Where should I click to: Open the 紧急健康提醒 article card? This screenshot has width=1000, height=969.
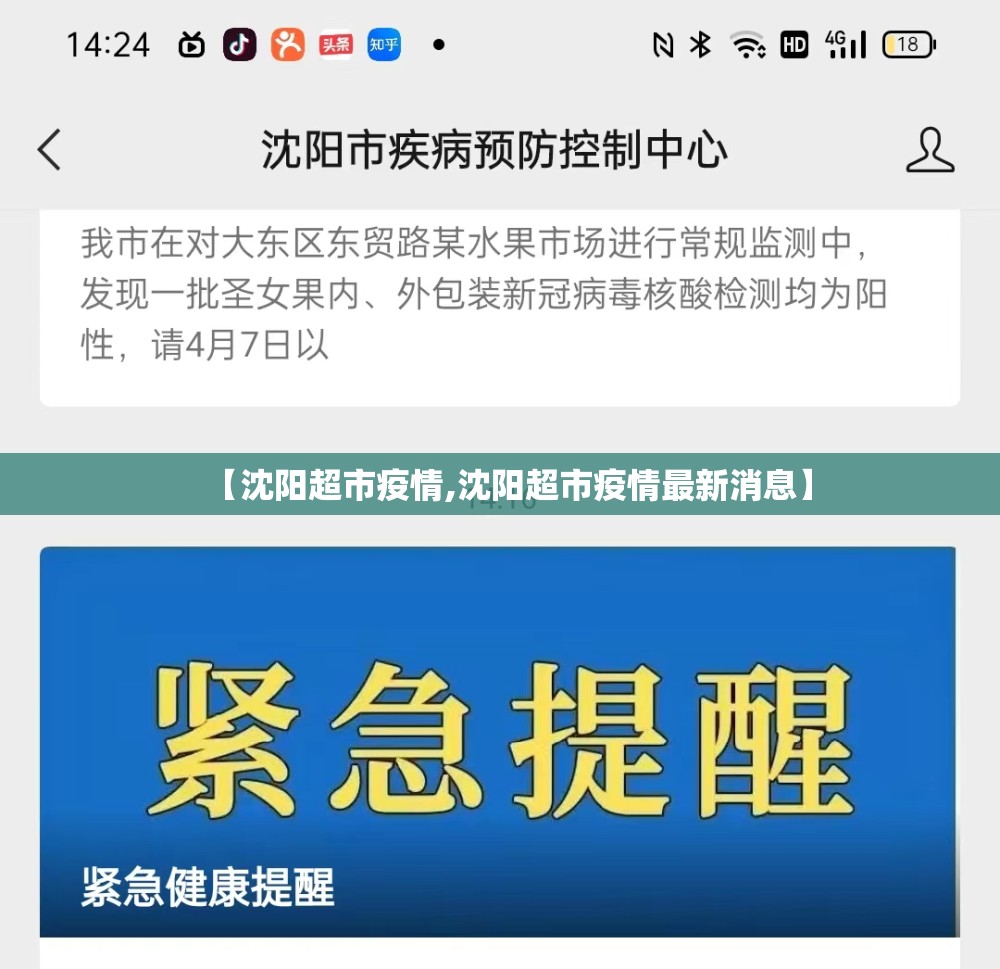[x=498, y=740]
